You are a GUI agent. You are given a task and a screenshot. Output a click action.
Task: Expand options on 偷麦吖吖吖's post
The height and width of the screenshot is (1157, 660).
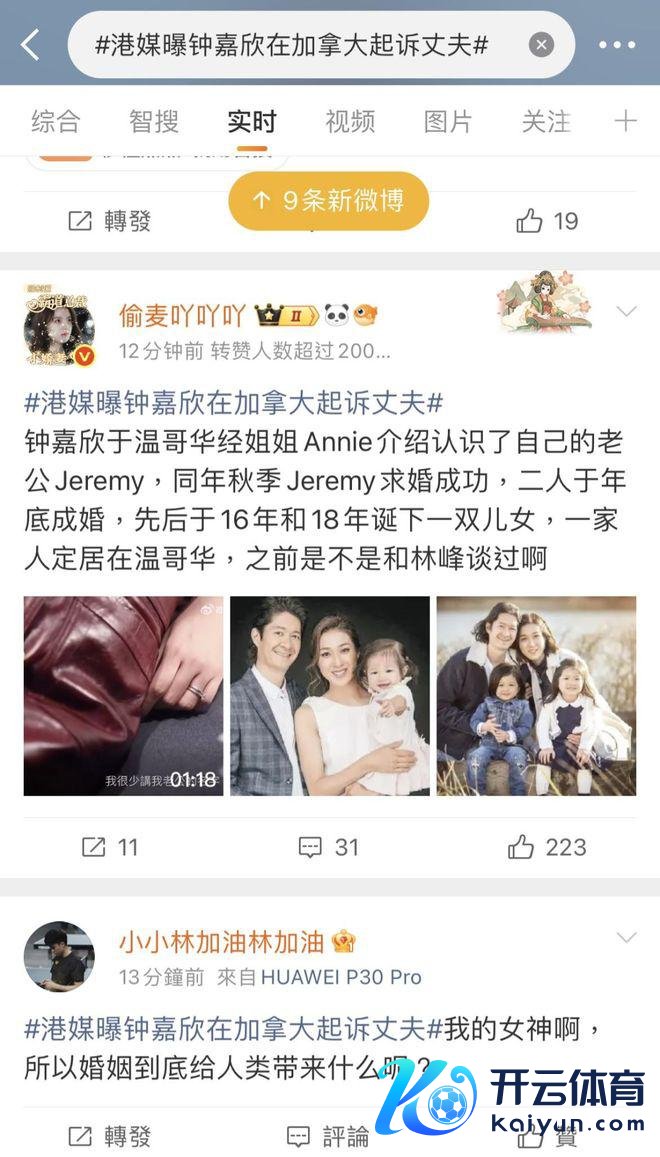tap(627, 313)
